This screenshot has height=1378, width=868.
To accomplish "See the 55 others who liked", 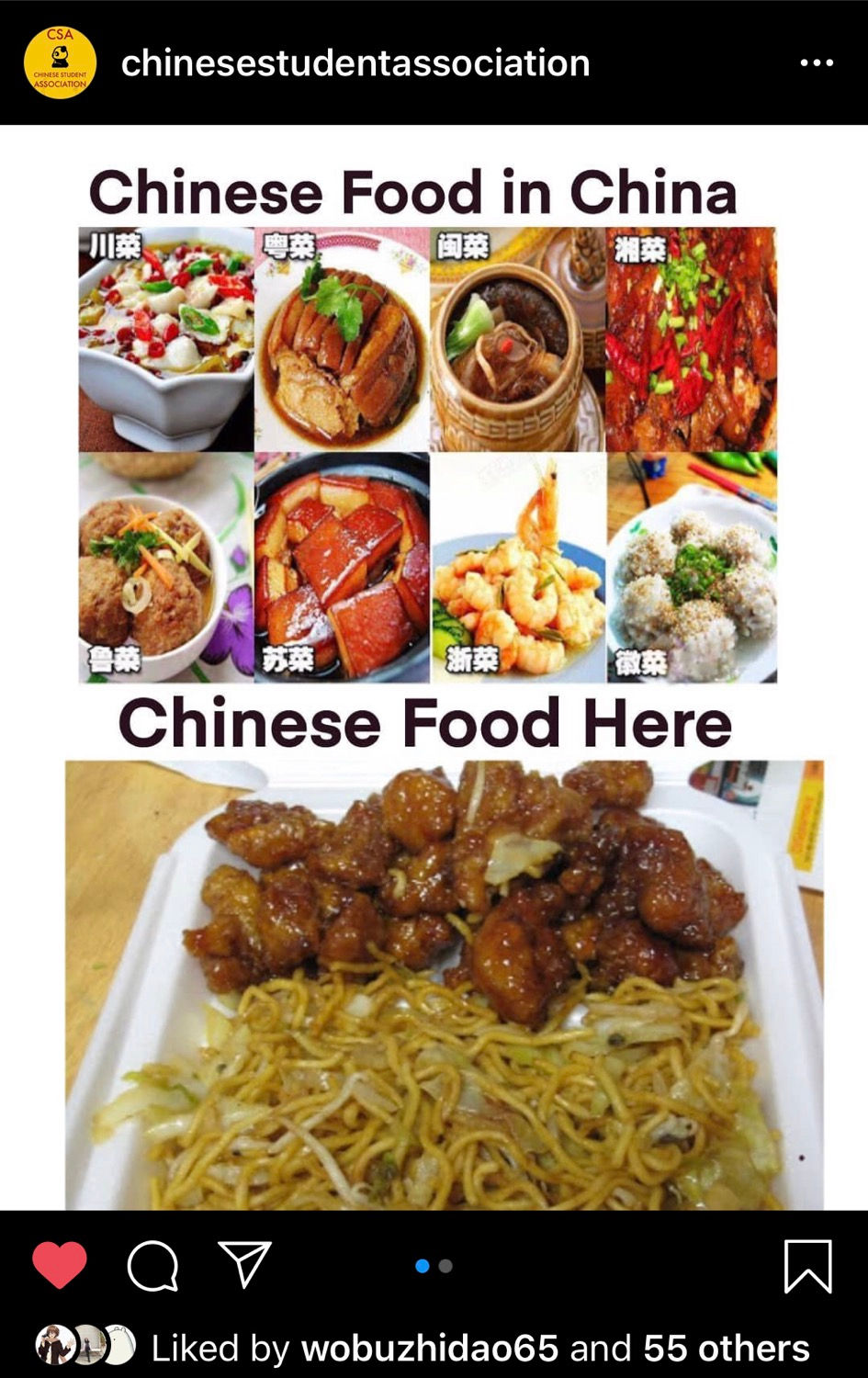I will point(726,1348).
